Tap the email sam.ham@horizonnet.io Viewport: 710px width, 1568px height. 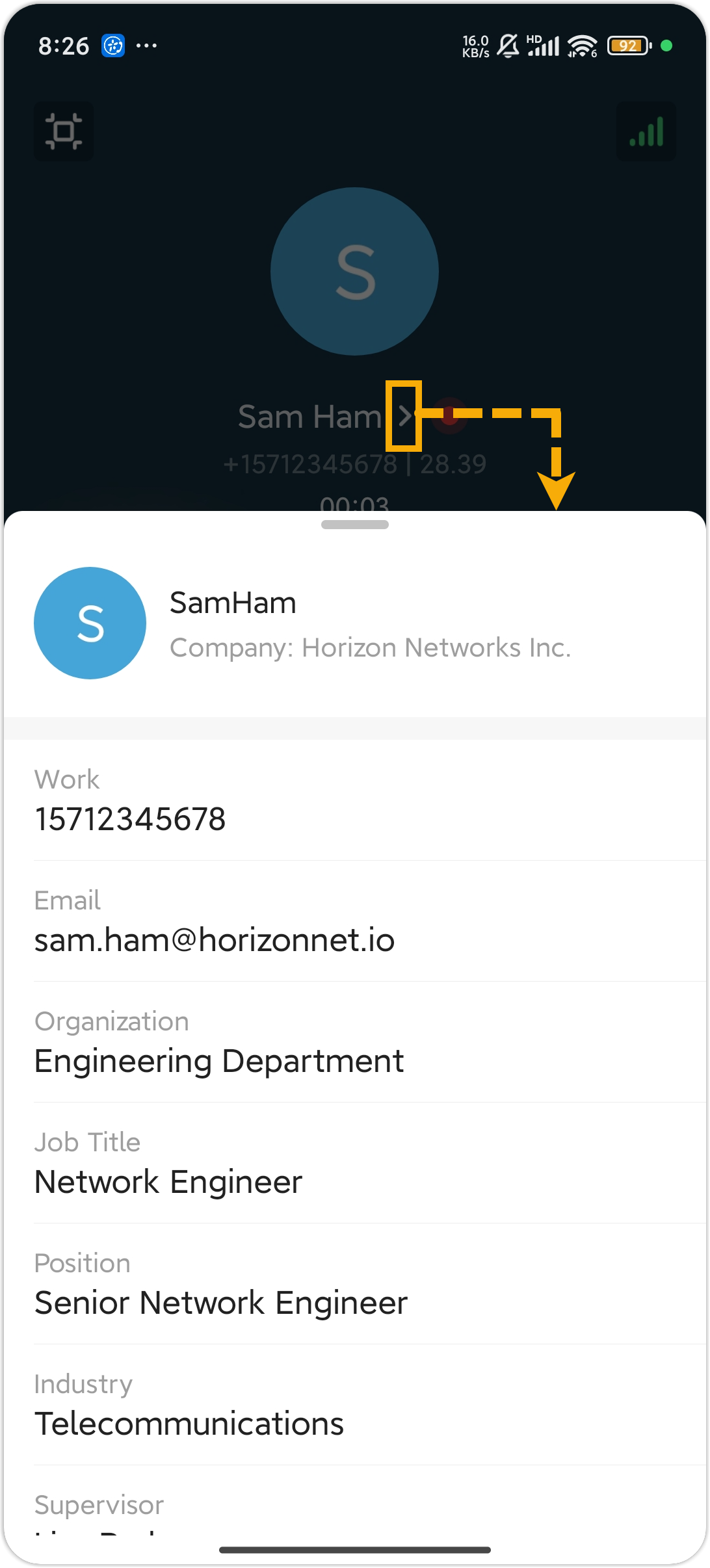(215, 940)
